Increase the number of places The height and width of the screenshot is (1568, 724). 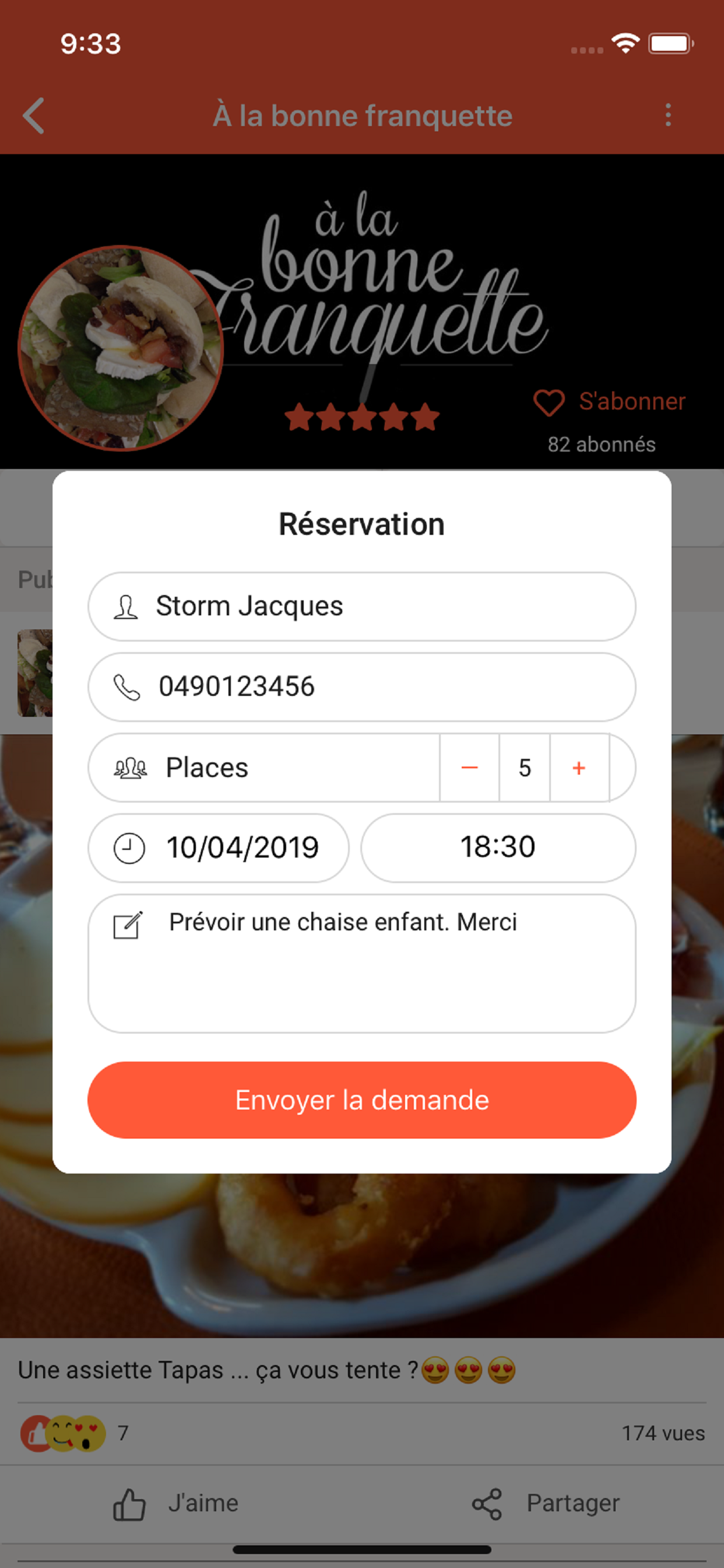(579, 768)
